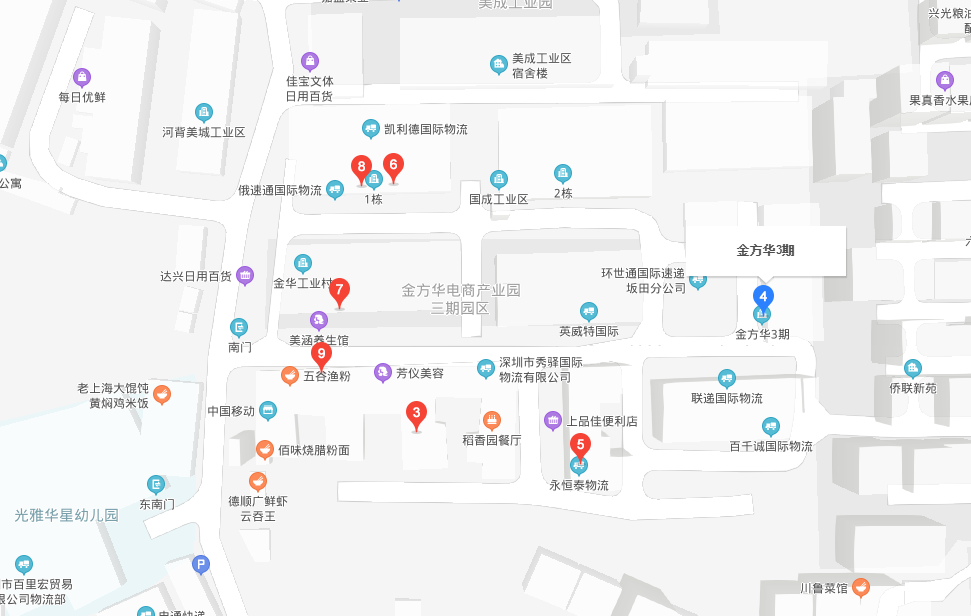Tap the parking P icon
The image size is (971, 616).
pyautogui.click(x=200, y=565)
